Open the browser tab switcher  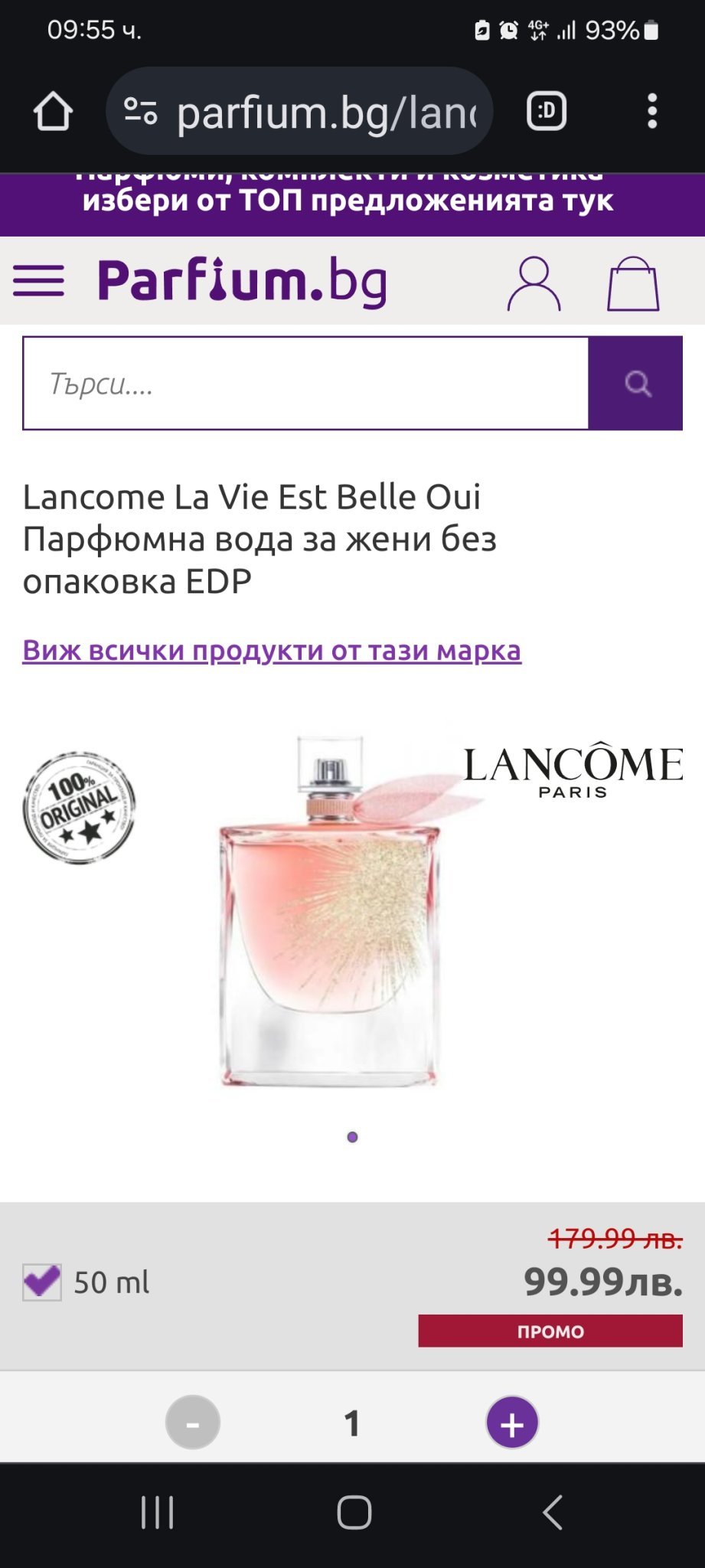point(547,112)
